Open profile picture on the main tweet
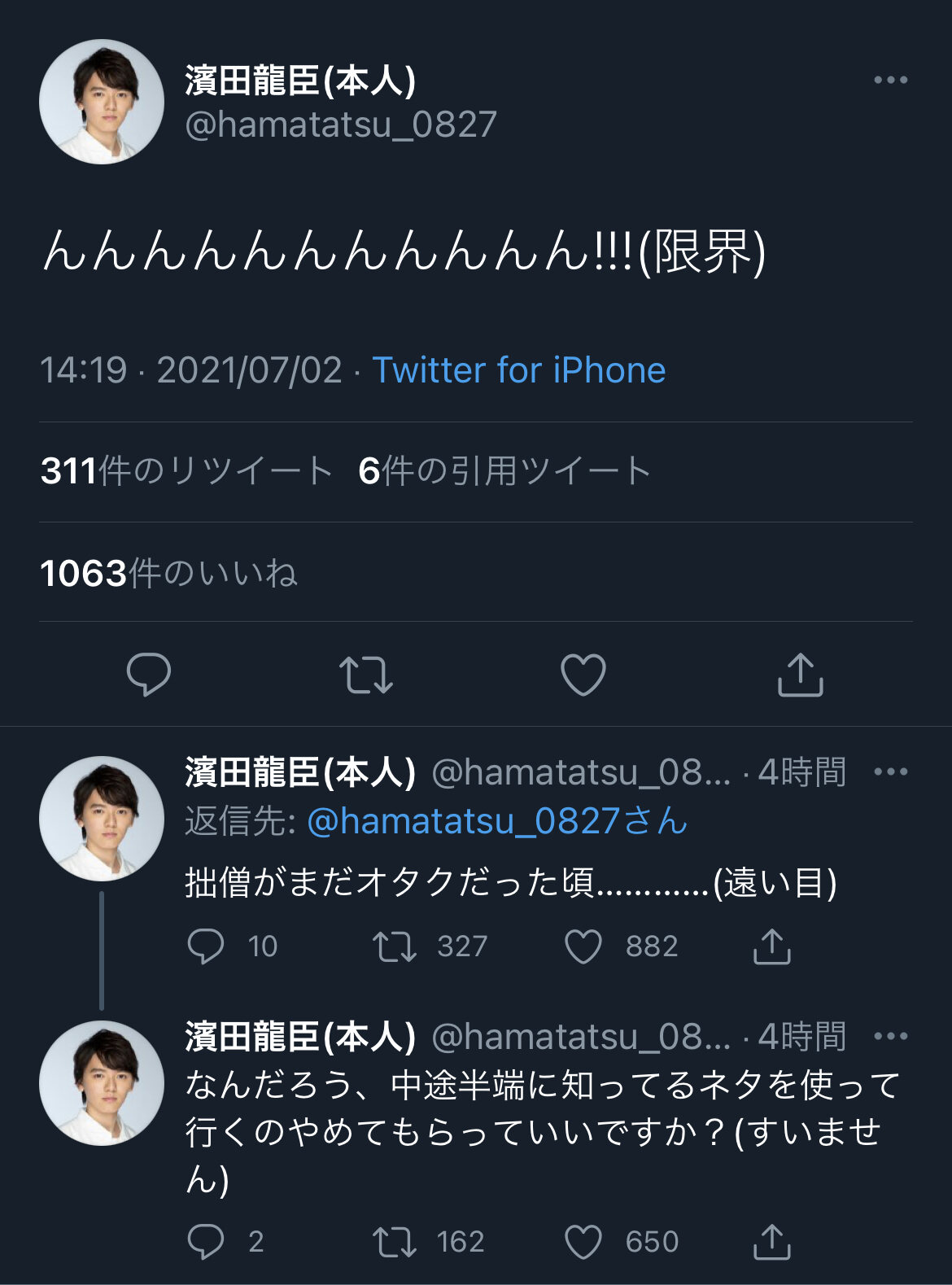 (x=102, y=102)
